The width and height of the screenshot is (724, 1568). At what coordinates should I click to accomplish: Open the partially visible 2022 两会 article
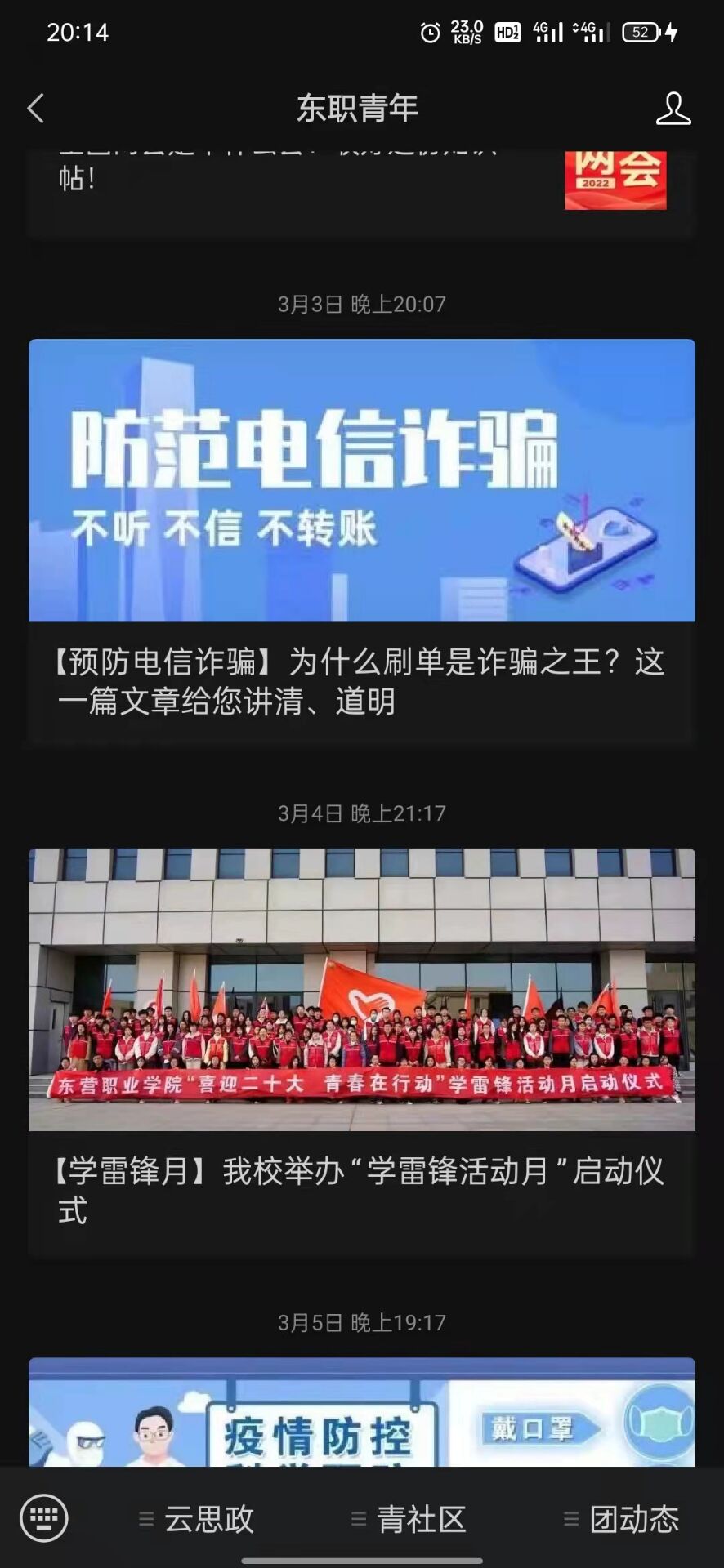click(362, 193)
